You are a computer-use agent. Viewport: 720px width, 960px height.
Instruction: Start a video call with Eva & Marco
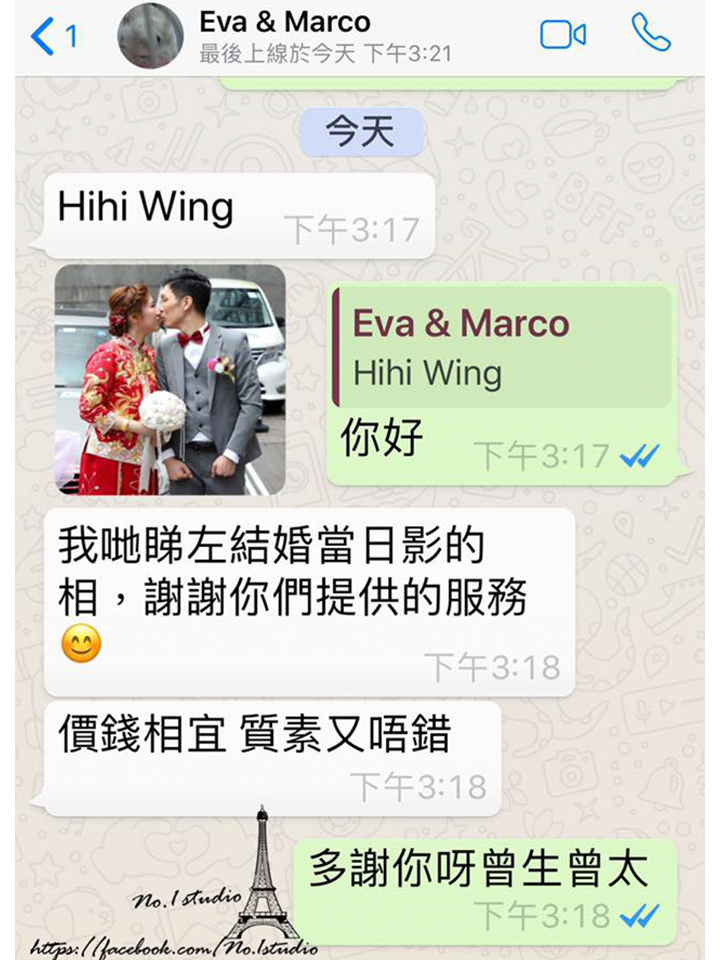[x=562, y=36]
